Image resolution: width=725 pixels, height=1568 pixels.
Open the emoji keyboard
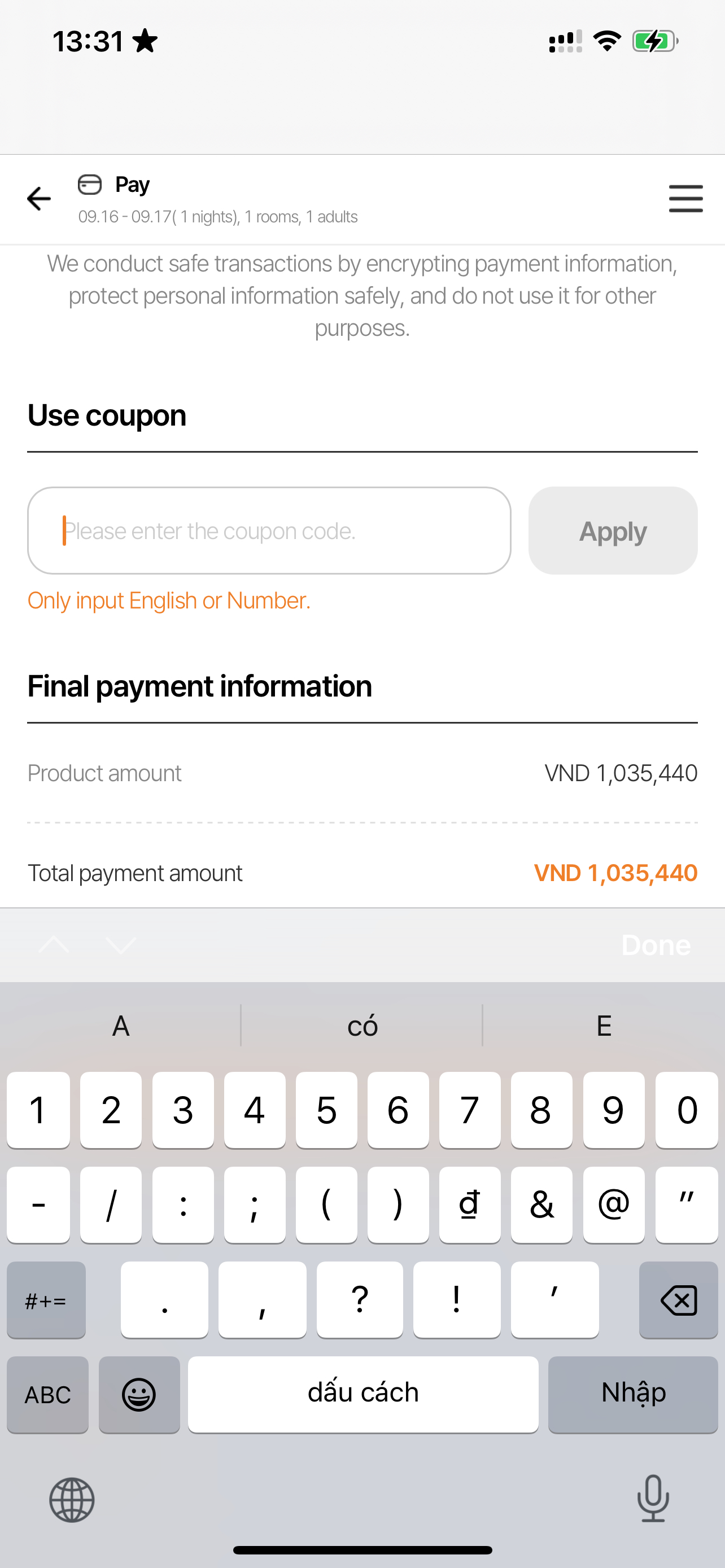tap(139, 1394)
